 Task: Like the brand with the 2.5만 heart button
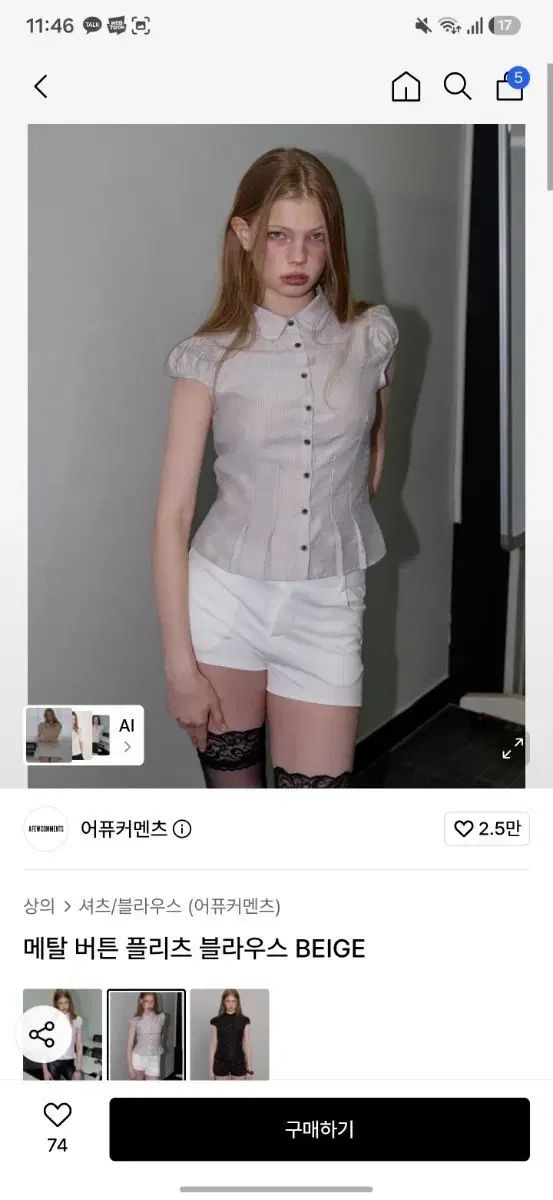coord(487,829)
